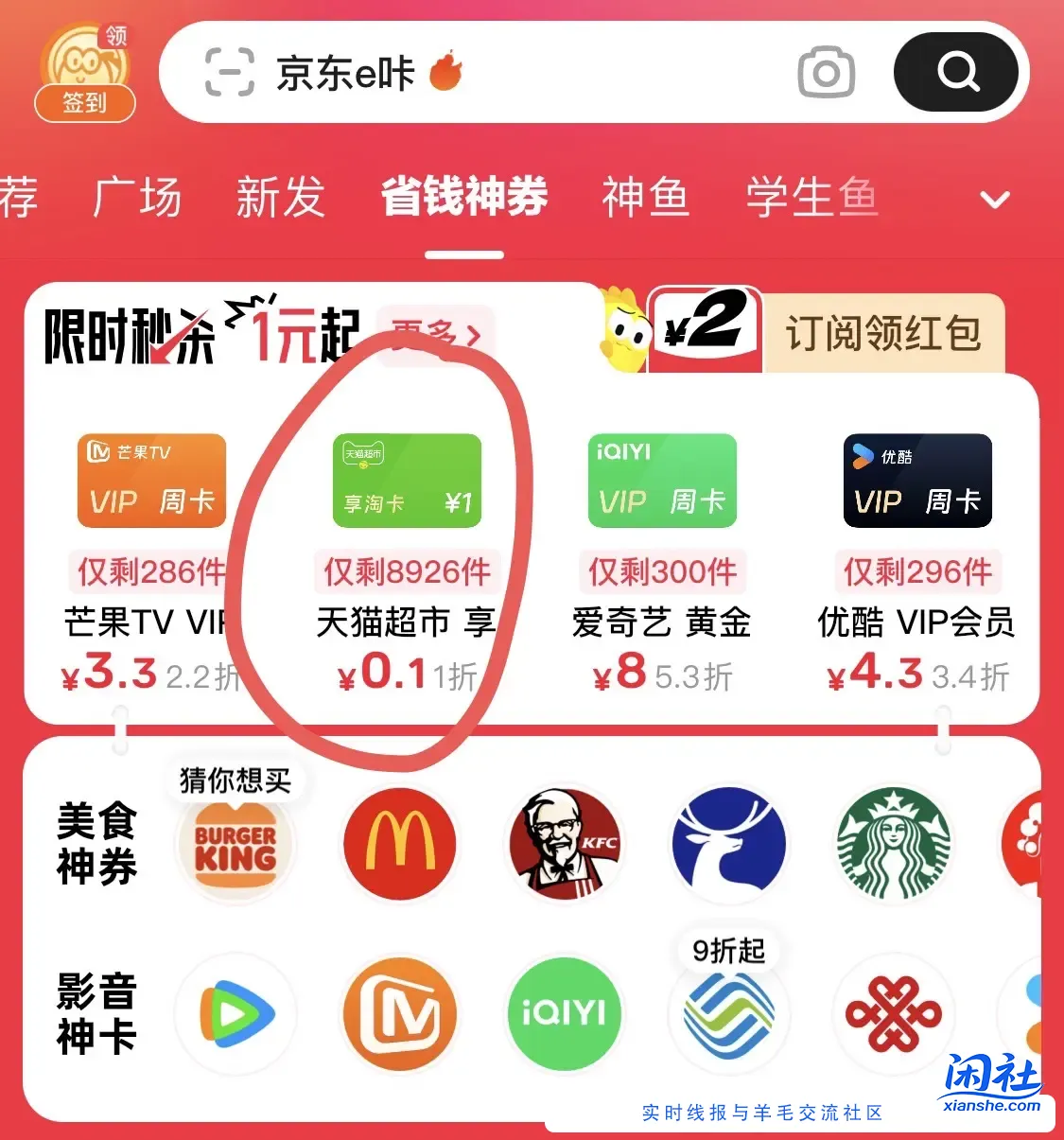The image size is (1064, 1140).
Task: Tap the 京东e咔 search input field
Action: click(378, 73)
